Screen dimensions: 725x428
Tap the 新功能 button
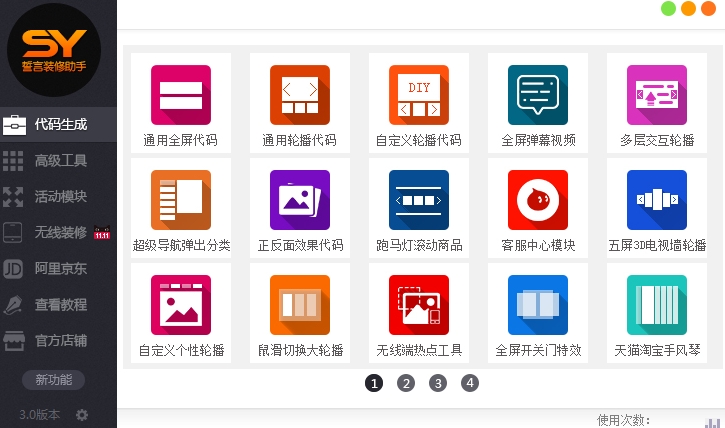(54, 380)
